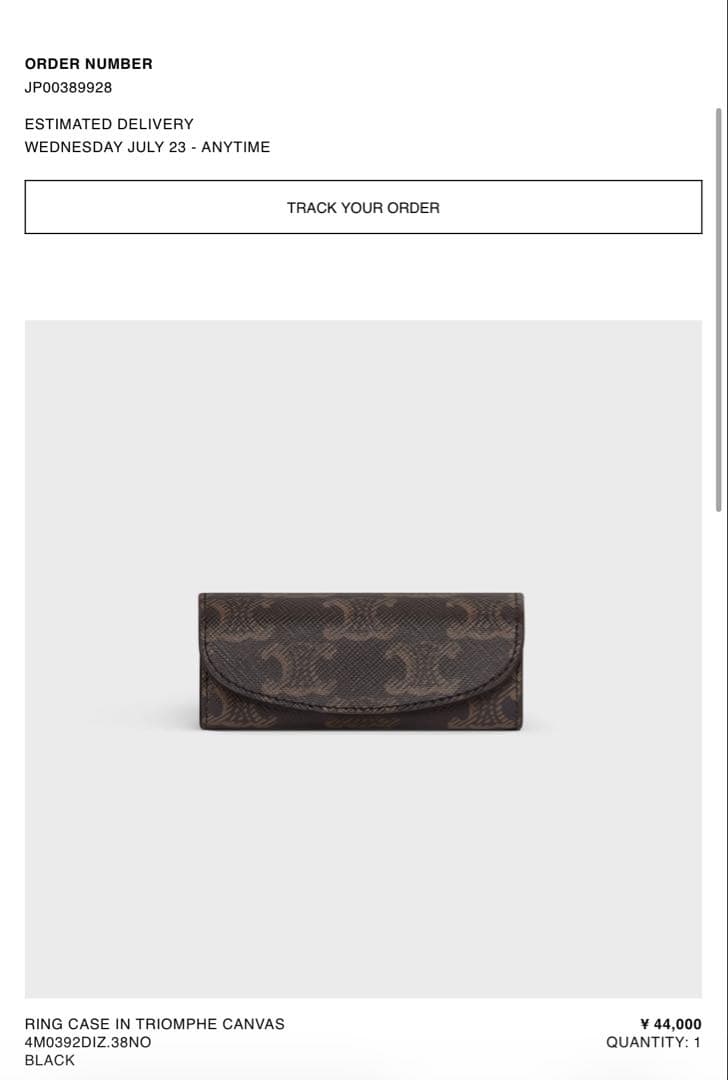Click the product summary row at page bottom
Viewport: 728px width, 1080px height.
tap(364, 1040)
